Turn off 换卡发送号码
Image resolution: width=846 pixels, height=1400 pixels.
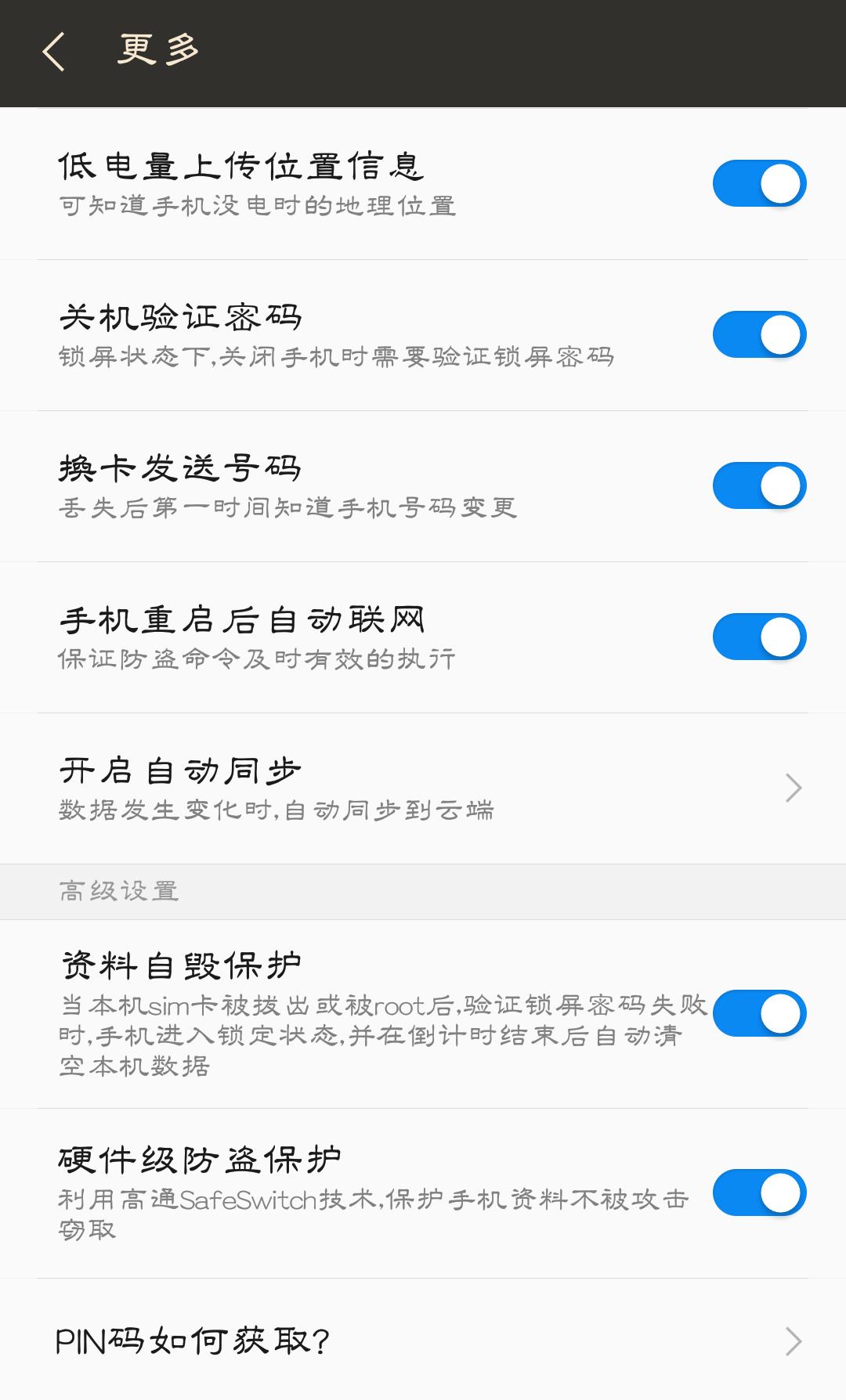757,484
